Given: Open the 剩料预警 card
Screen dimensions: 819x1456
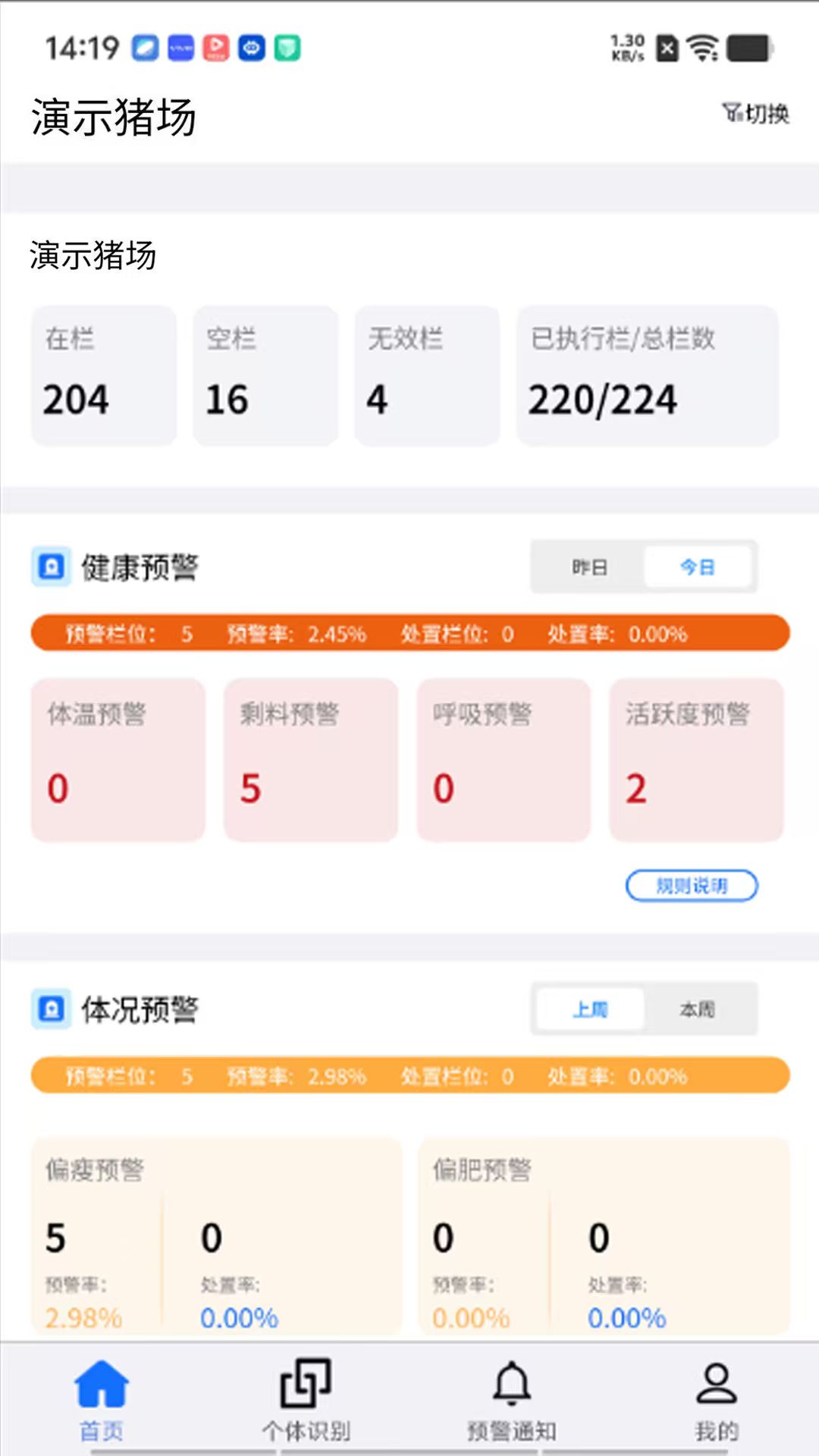Looking at the screenshot, I should pyautogui.click(x=311, y=760).
